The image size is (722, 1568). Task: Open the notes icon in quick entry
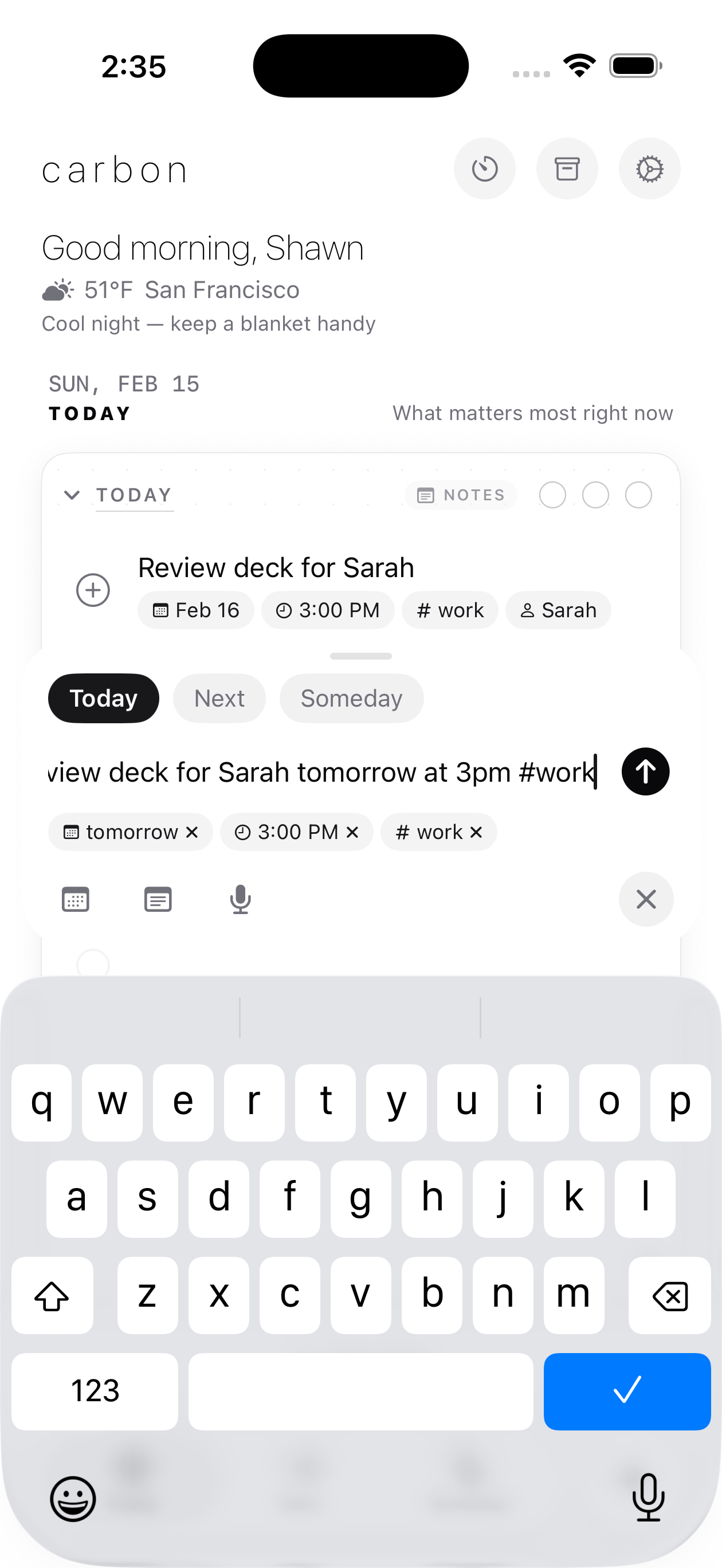point(158,900)
